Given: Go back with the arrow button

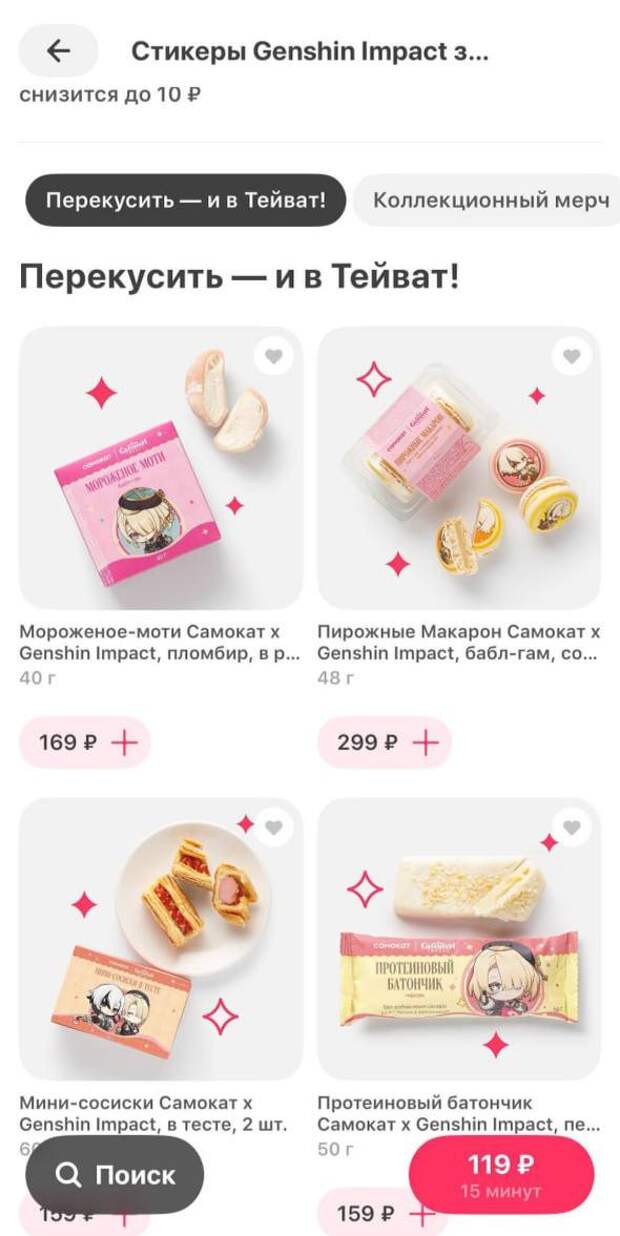Looking at the screenshot, I should [59, 51].
